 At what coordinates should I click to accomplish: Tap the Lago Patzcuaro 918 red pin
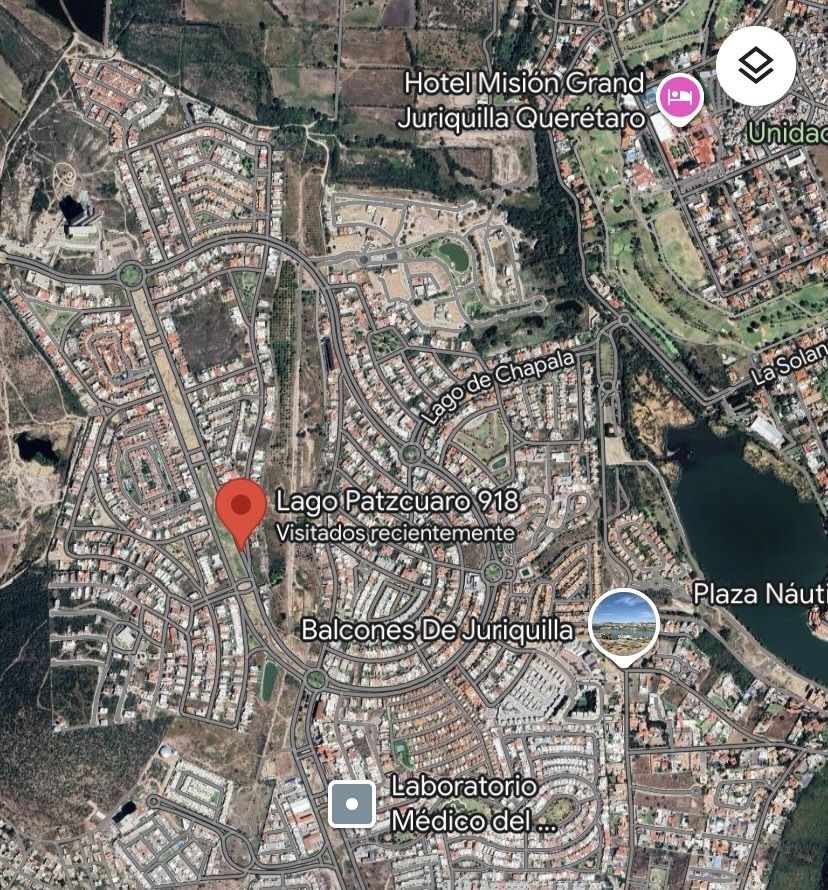pos(241,508)
